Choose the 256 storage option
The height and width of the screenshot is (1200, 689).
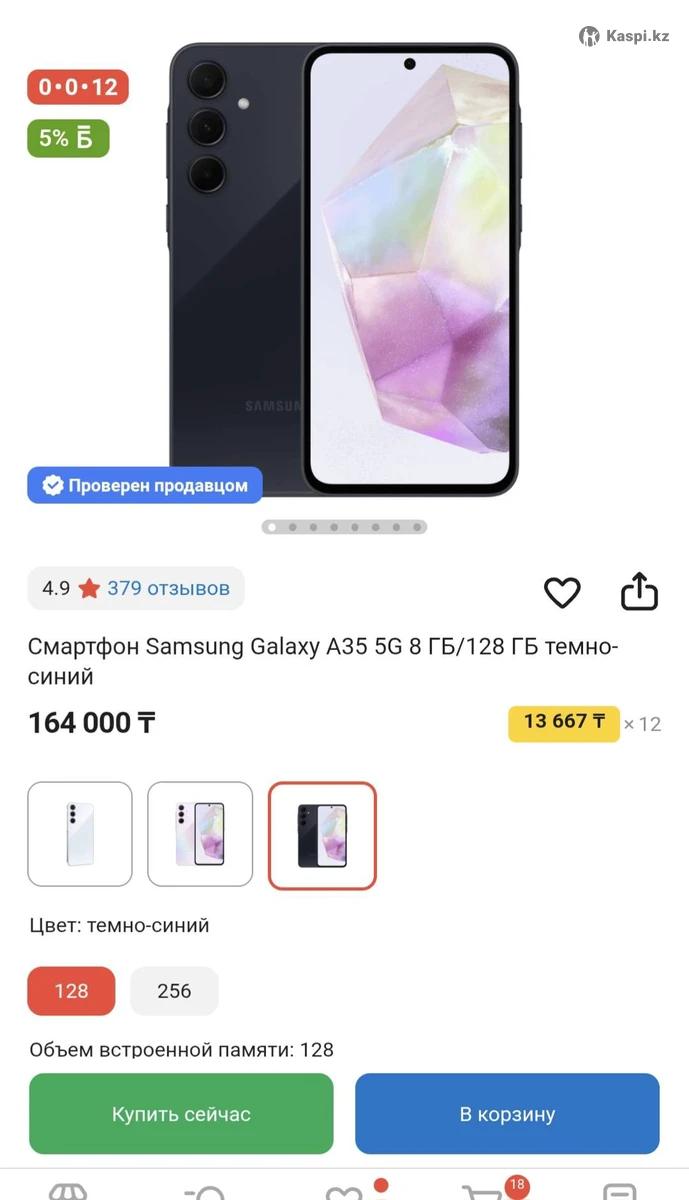[x=174, y=991]
